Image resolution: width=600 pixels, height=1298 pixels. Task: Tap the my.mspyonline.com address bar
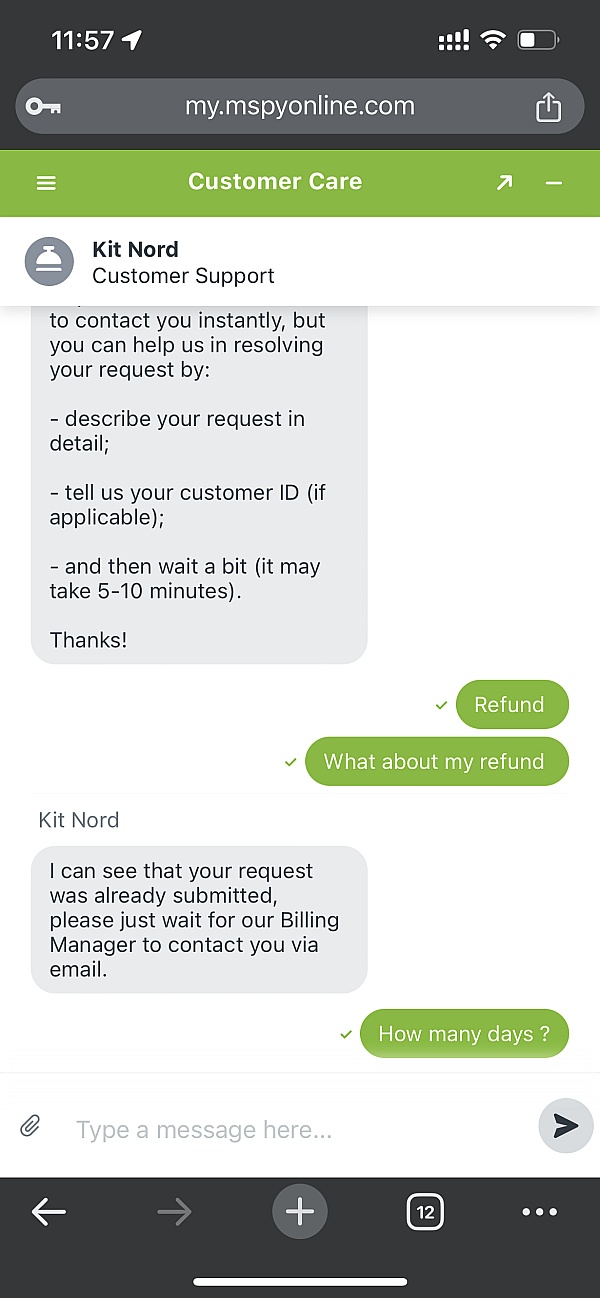click(x=299, y=106)
